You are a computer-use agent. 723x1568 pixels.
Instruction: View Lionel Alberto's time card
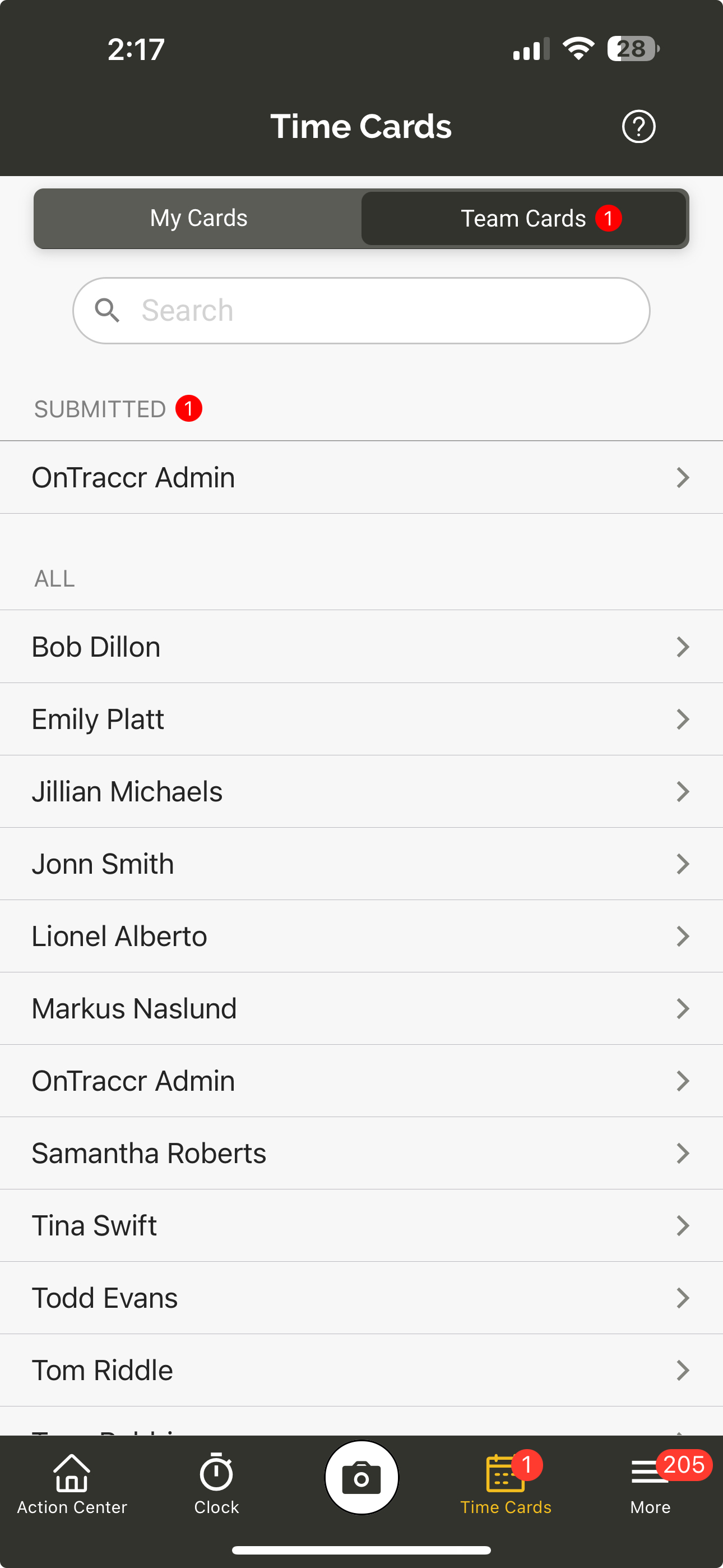361,936
